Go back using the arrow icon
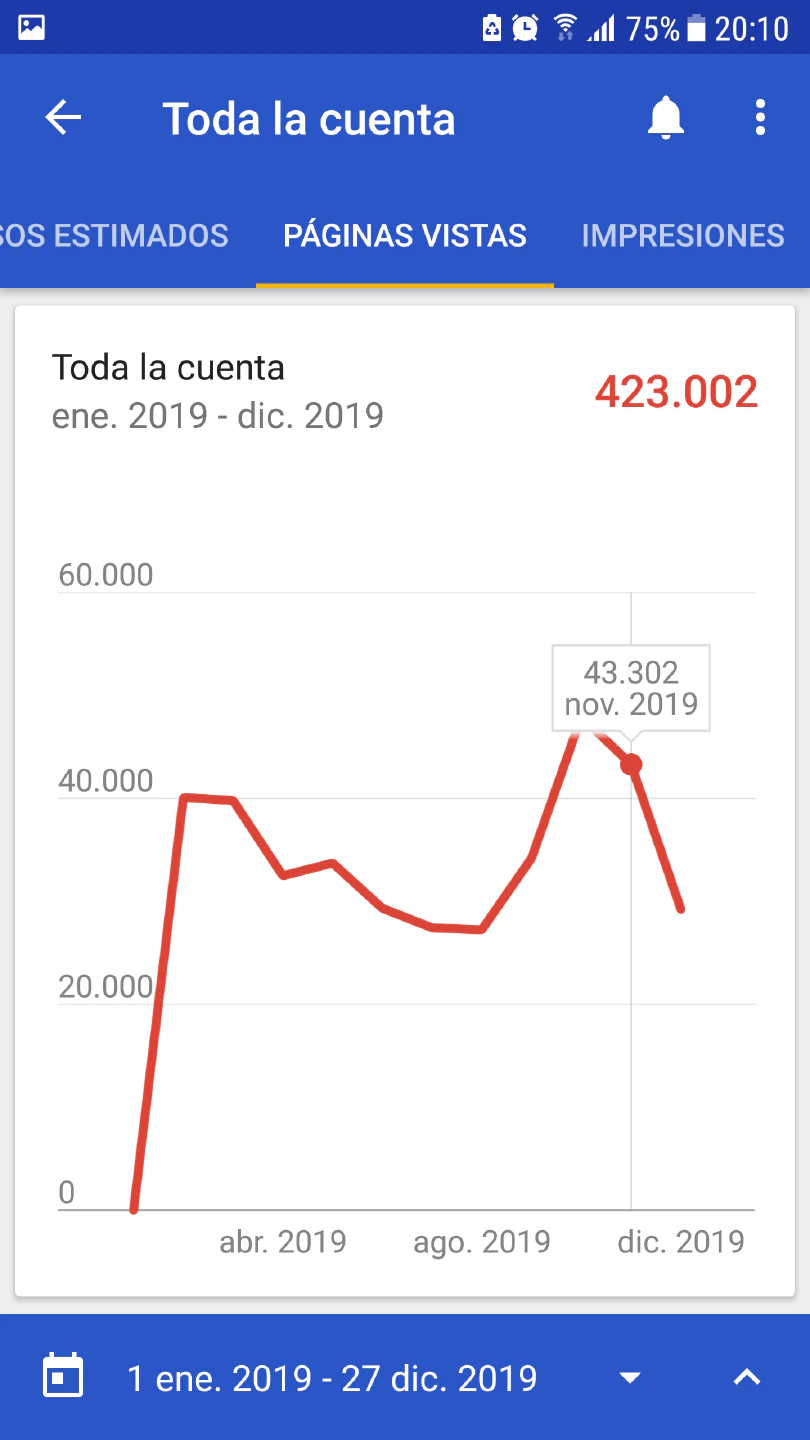This screenshot has width=810, height=1440. click(63, 118)
